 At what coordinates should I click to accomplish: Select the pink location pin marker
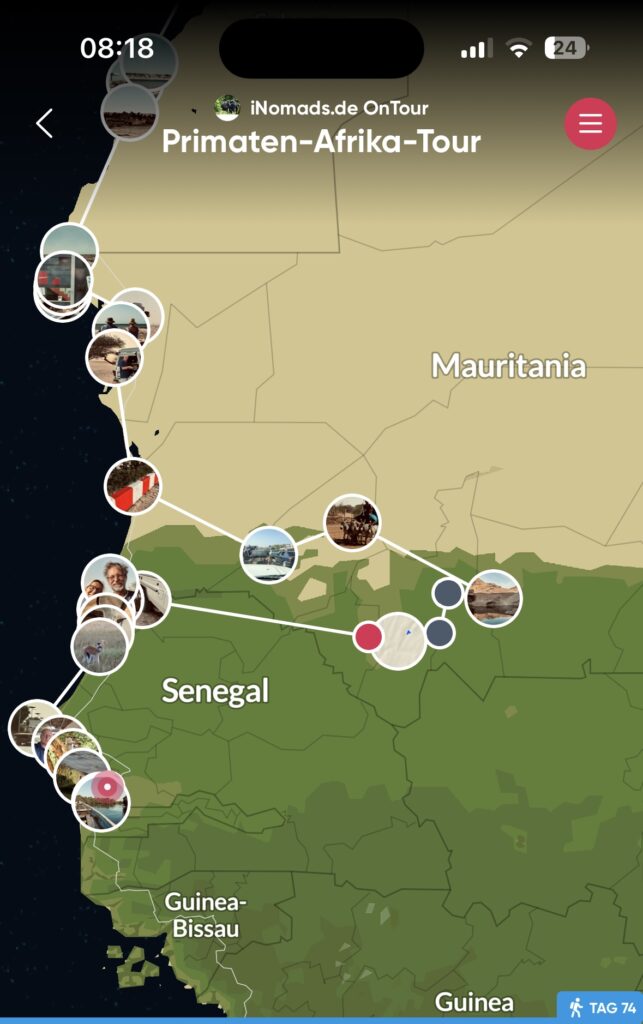coord(109,790)
